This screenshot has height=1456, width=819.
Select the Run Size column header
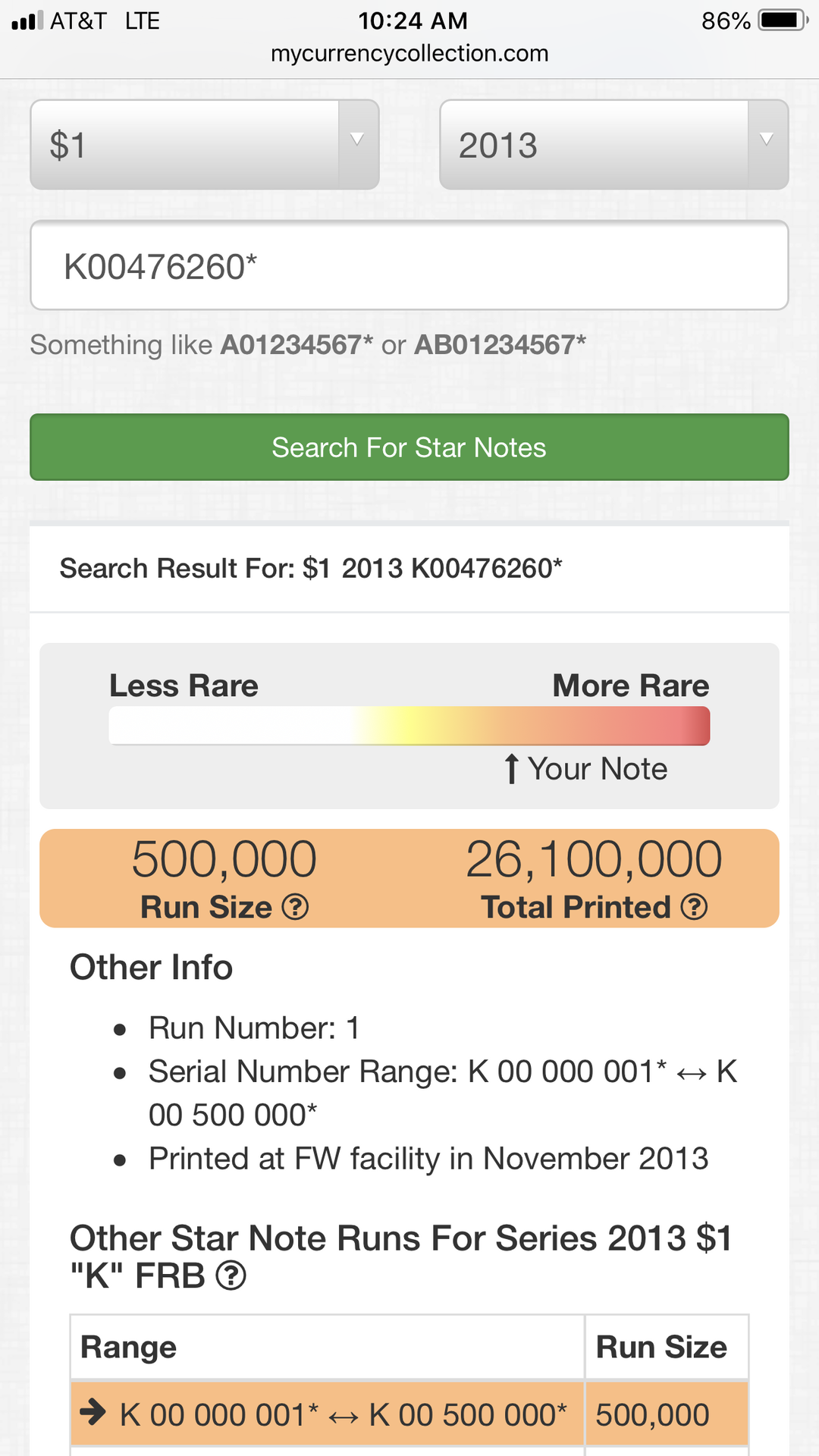(661, 1347)
